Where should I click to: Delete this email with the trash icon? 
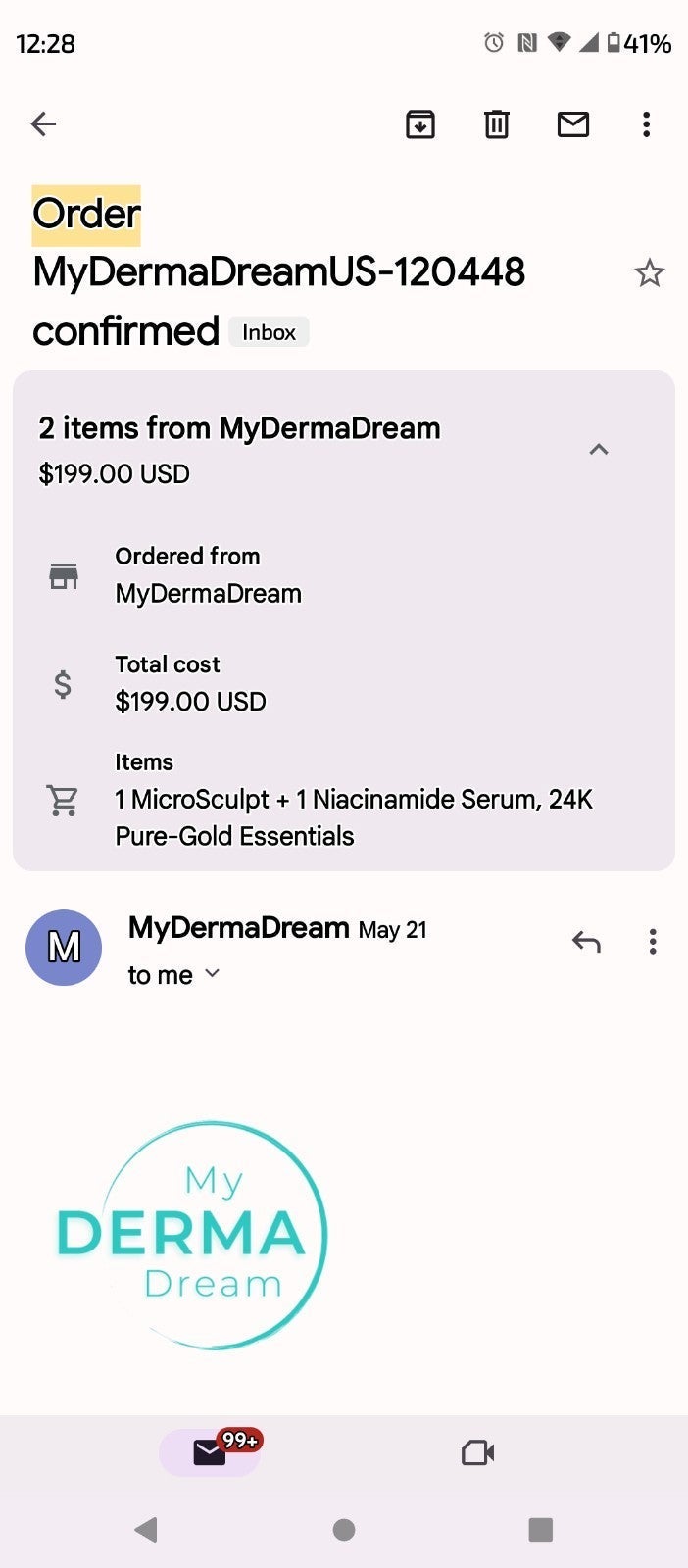click(x=497, y=124)
